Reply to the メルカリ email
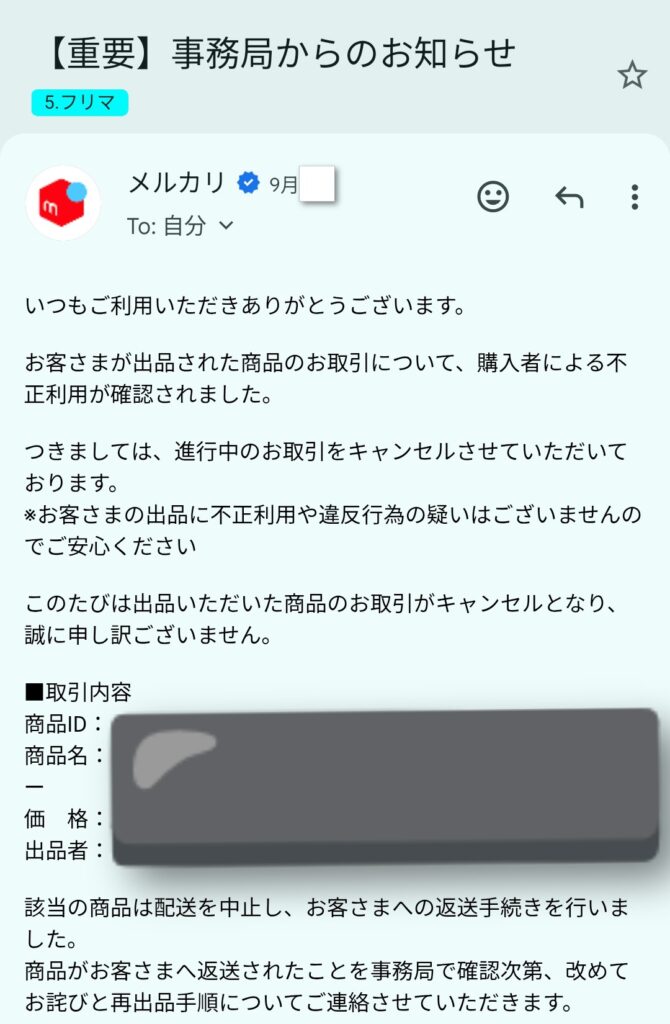The width and height of the screenshot is (670, 1024). point(569,197)
